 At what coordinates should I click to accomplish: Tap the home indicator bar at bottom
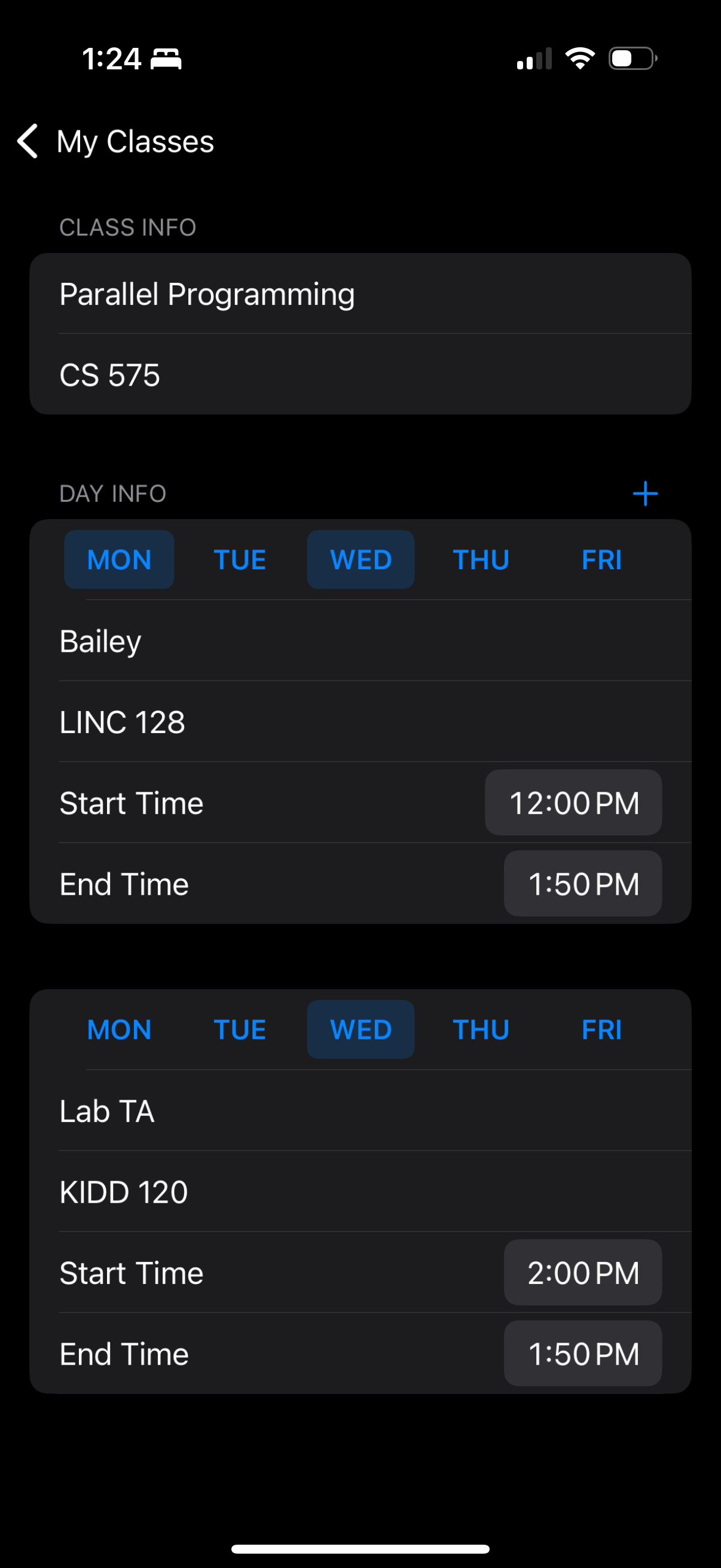(360, 1549)
